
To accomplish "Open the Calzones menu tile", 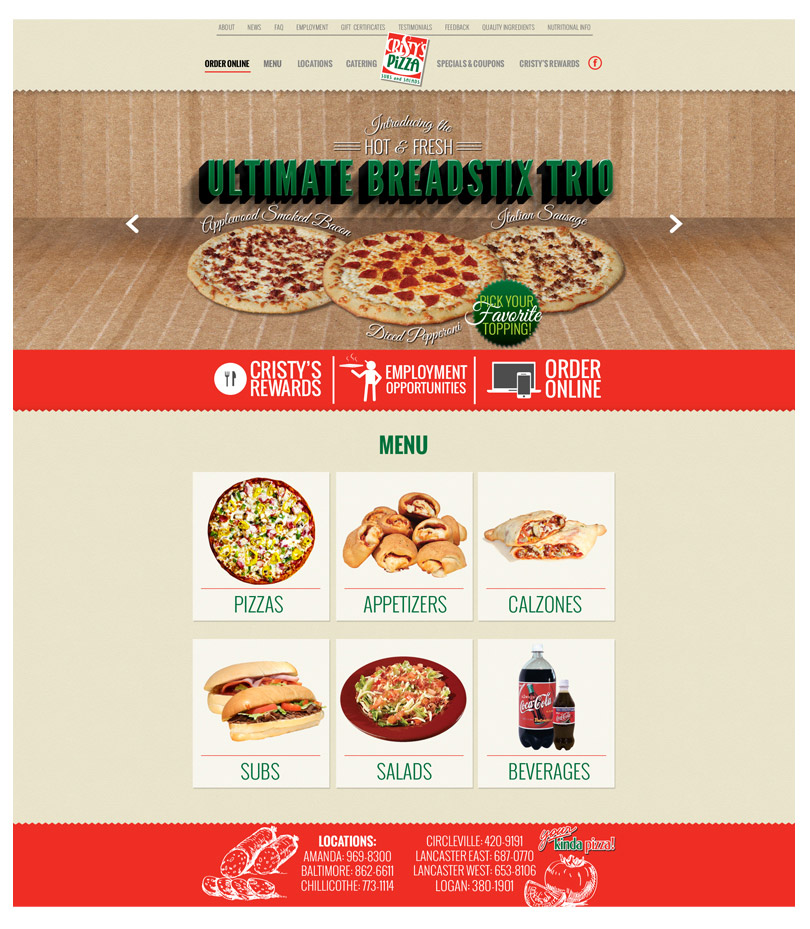I will pyautogui.click(x=546, y=546).
